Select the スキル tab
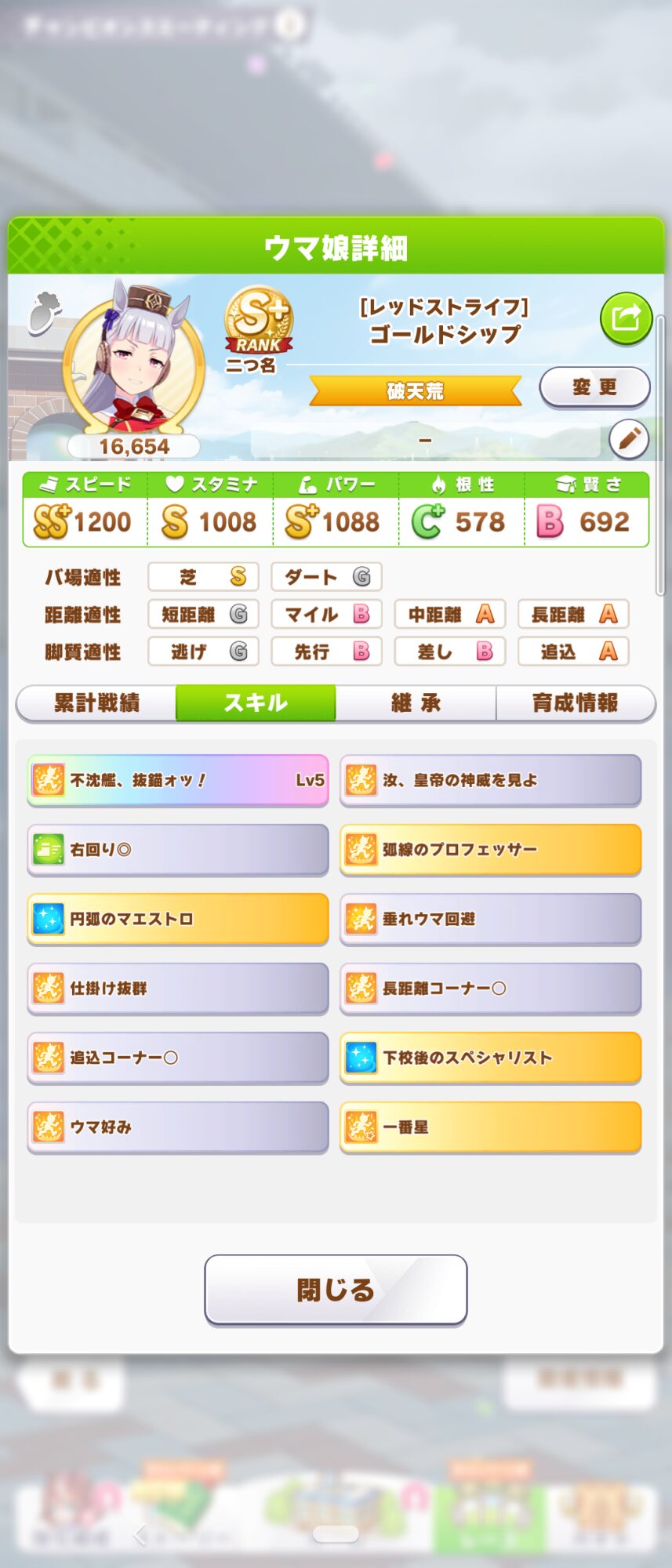 [256, 703]
